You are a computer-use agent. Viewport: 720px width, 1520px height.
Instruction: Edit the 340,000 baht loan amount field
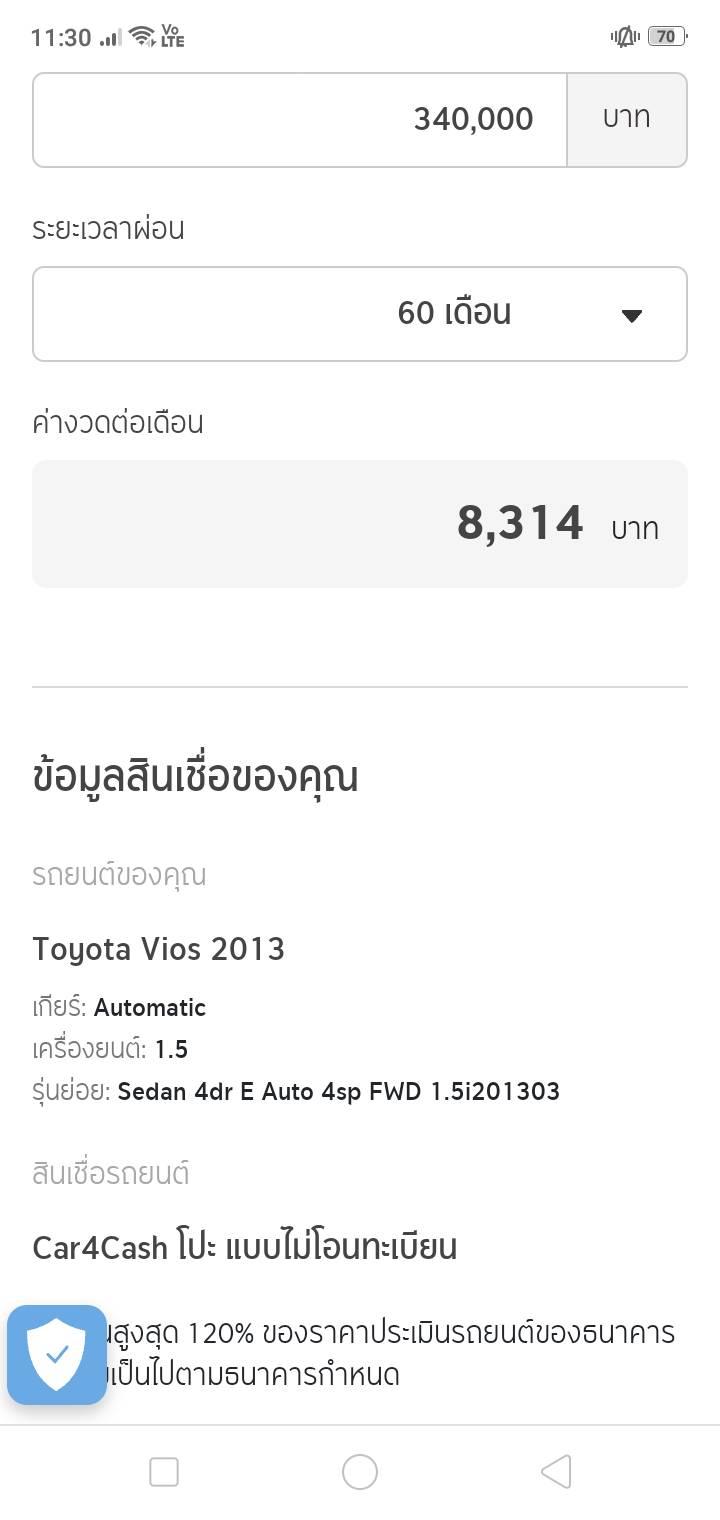click(x=300, y=120)
